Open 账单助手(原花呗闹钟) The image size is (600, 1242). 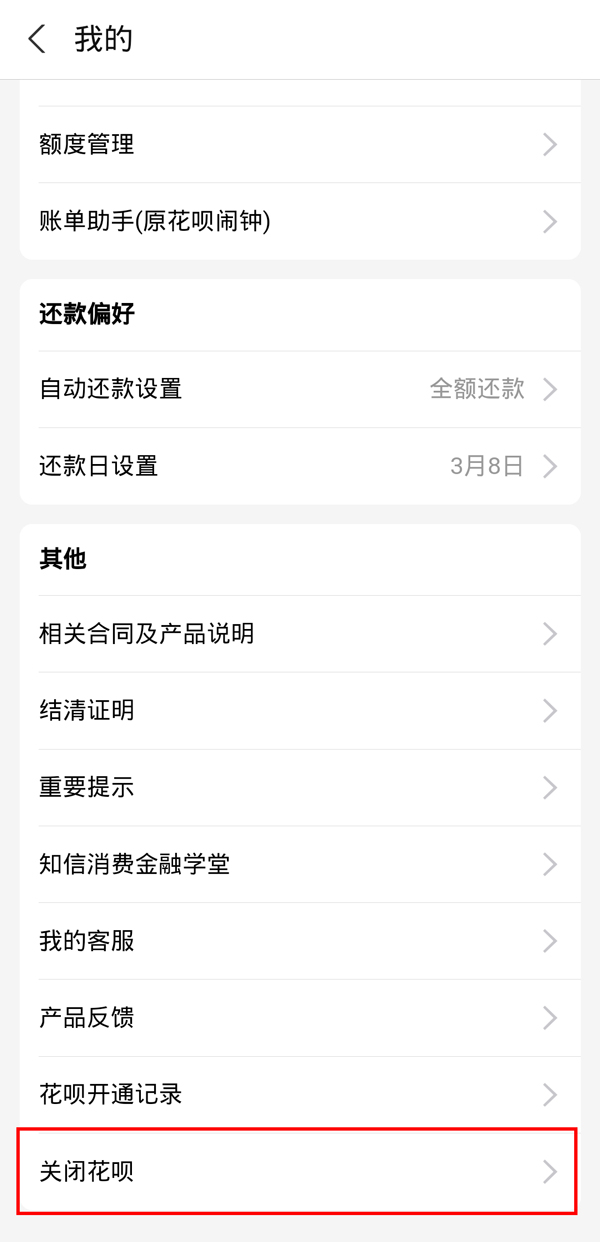coord(300,221)
